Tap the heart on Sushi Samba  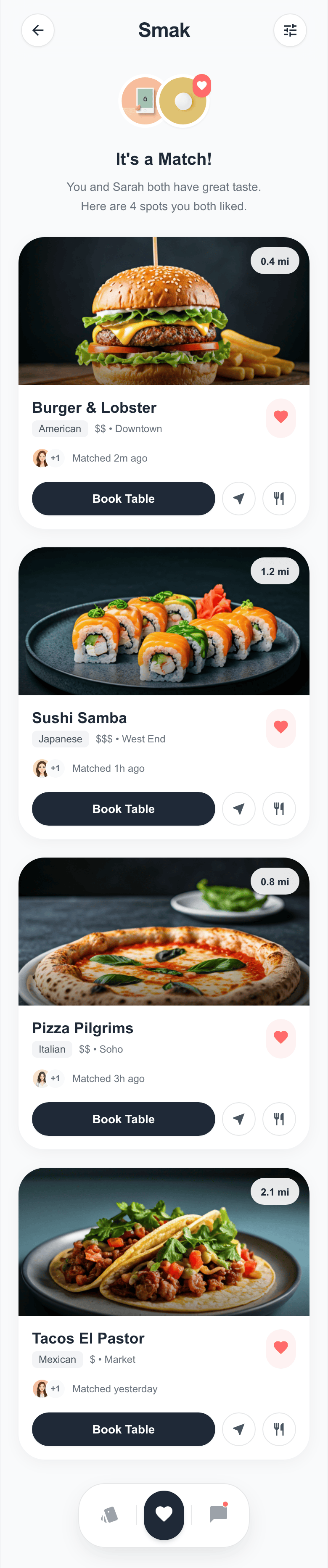280,727
